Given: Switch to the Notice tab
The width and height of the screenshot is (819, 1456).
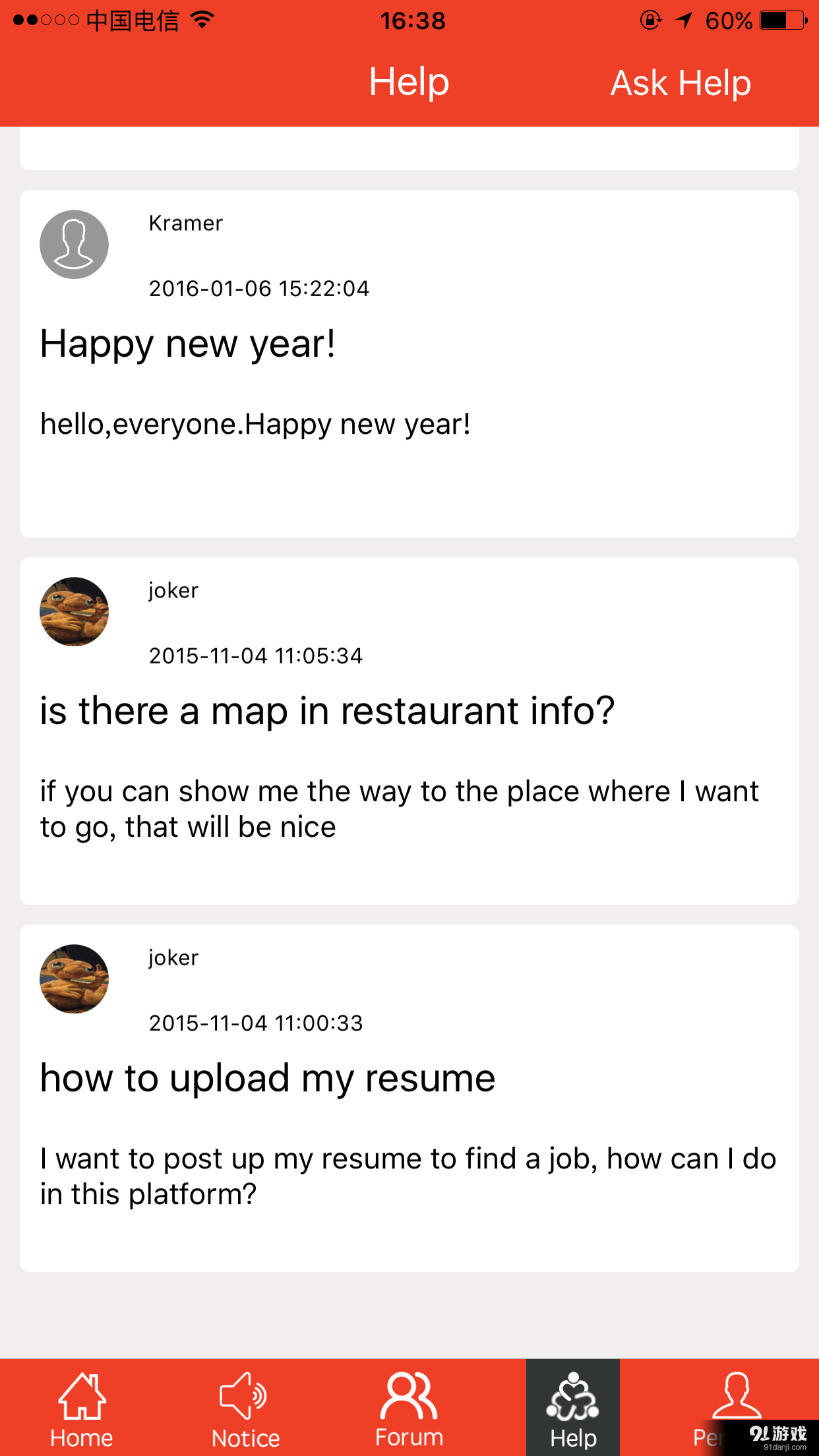Looking at the screenshot, I should [x=245, y=1409].
